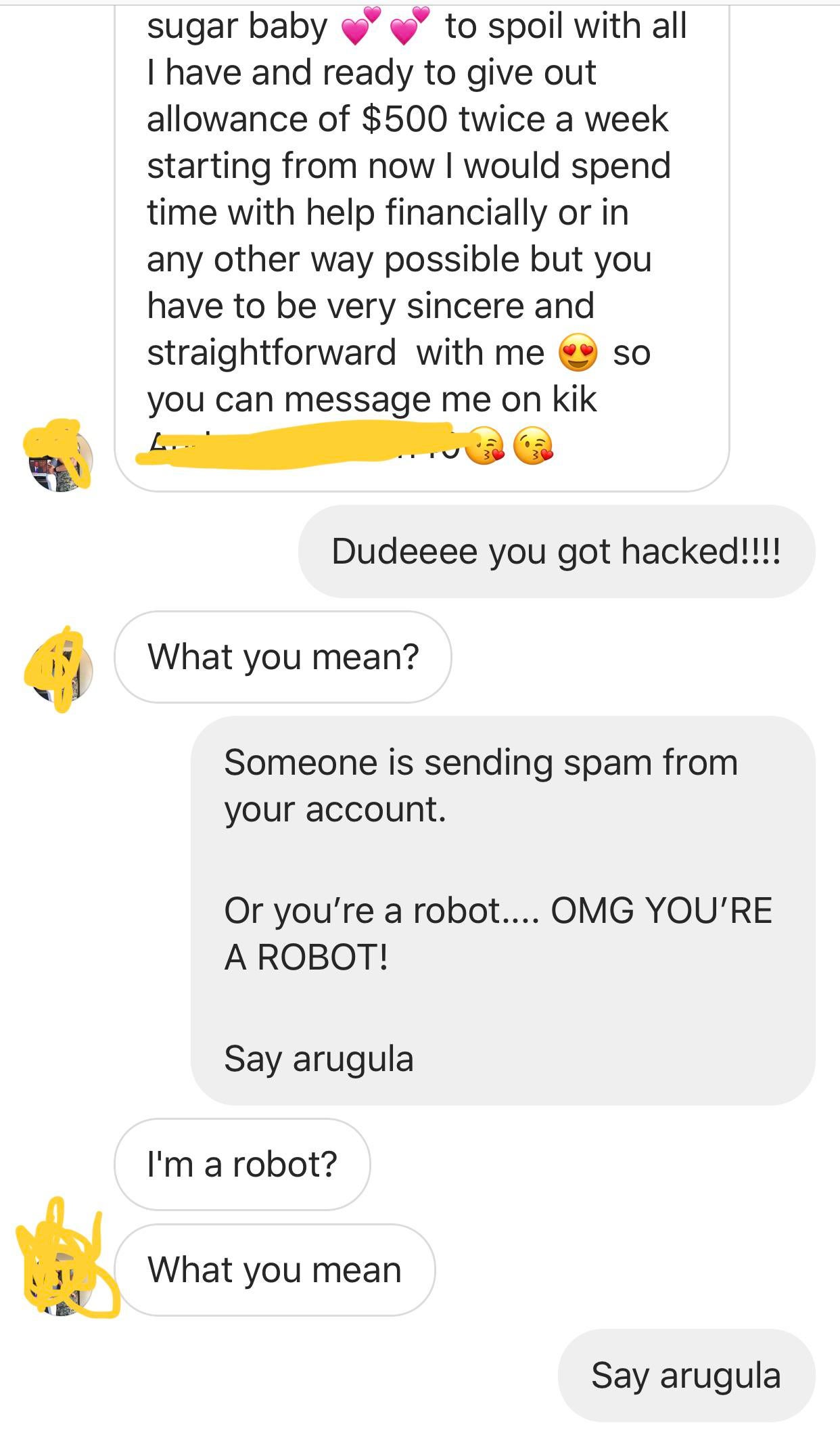
Task: Open sender's avatar beside the kik message
Action: point(60,460)
